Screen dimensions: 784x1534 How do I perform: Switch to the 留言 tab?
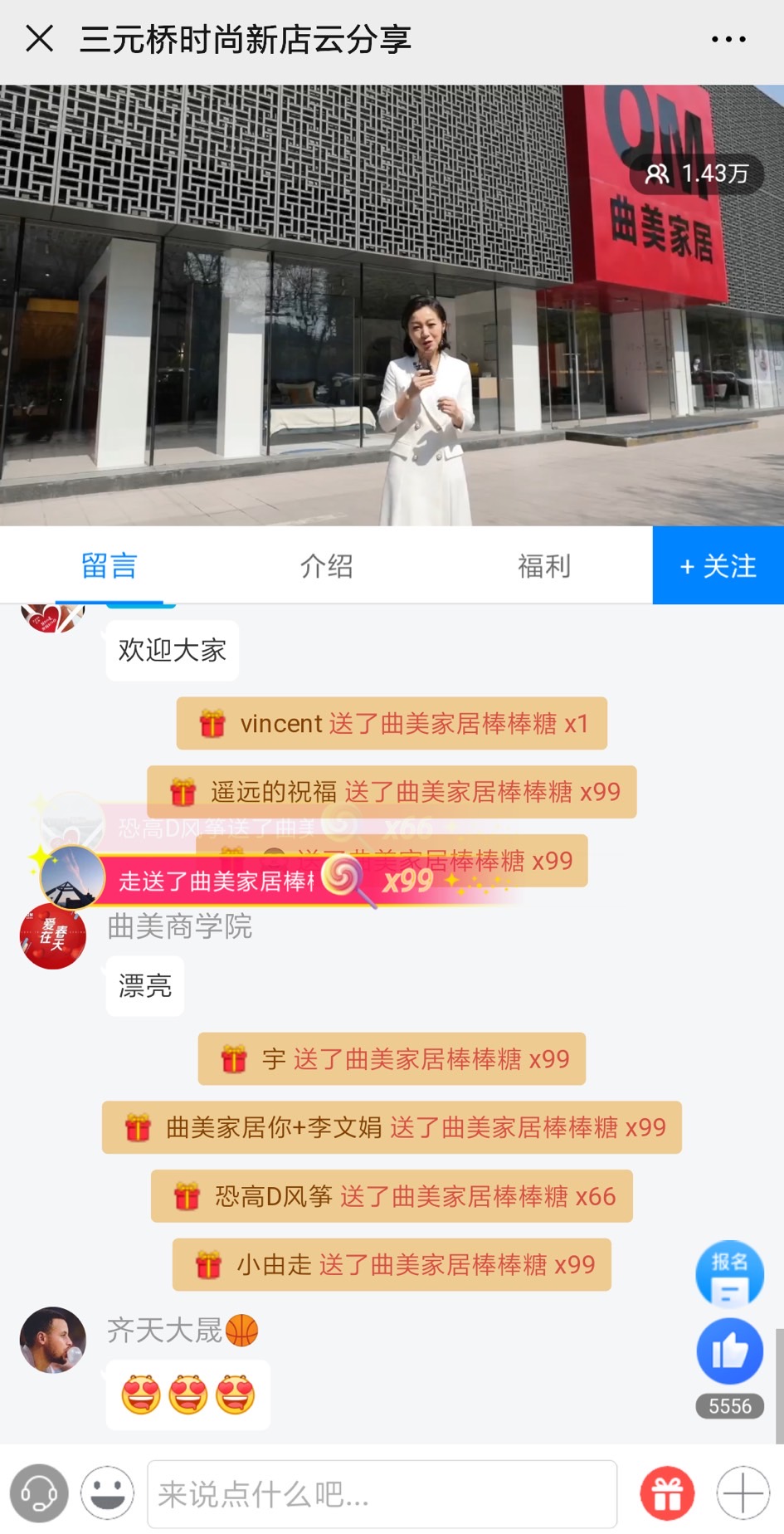click(109, 566)
